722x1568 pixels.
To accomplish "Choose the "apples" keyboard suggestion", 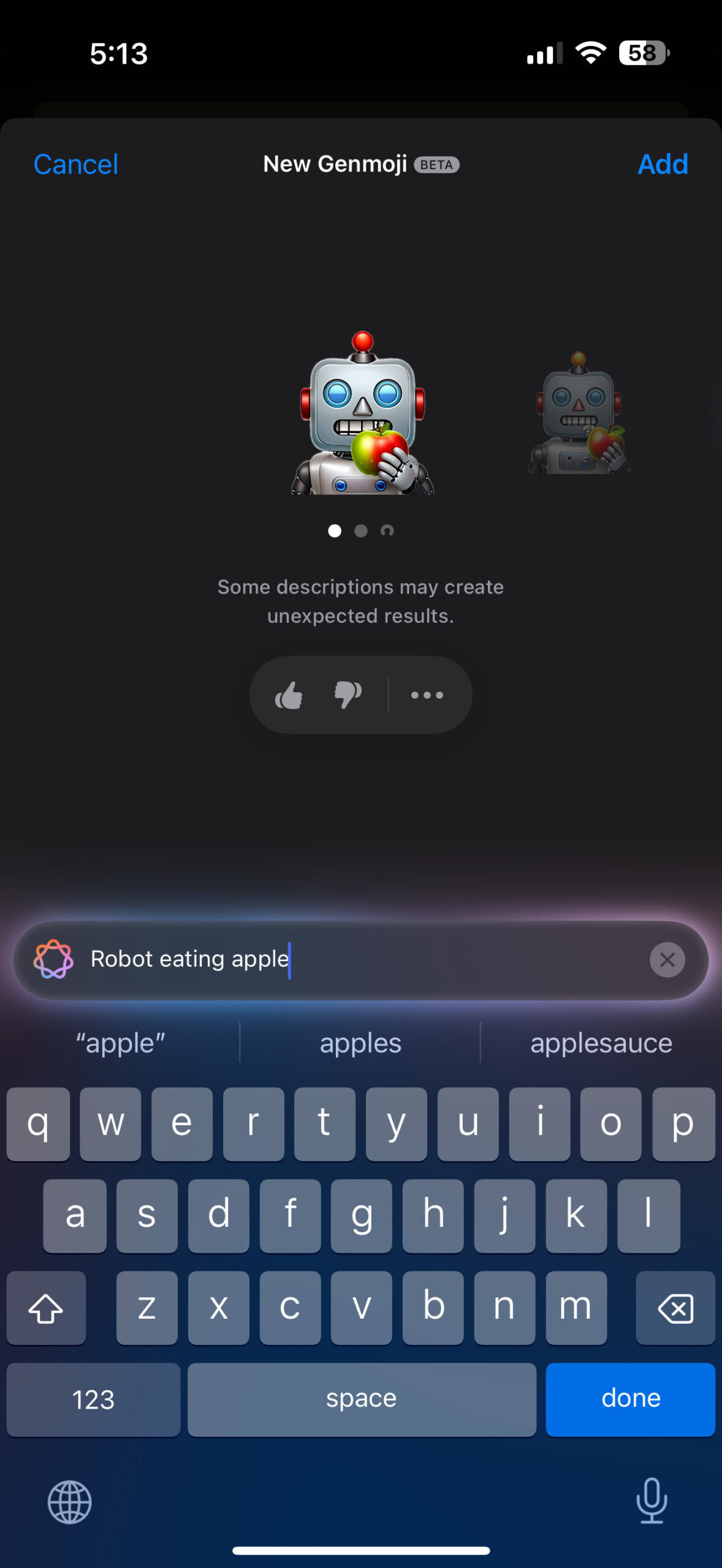I will click(360, 1043).
